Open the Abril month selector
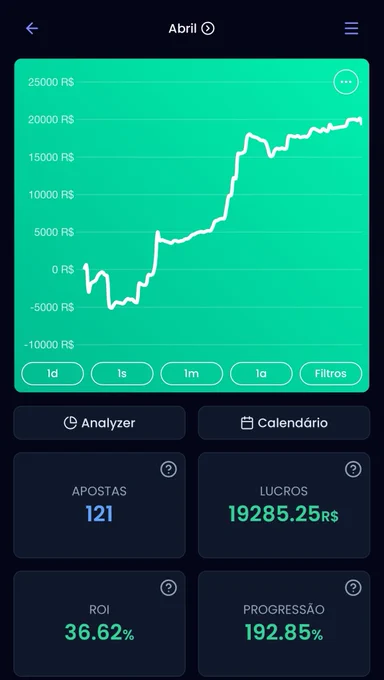This screenshot has width=384, height=680. coord(191,29)
